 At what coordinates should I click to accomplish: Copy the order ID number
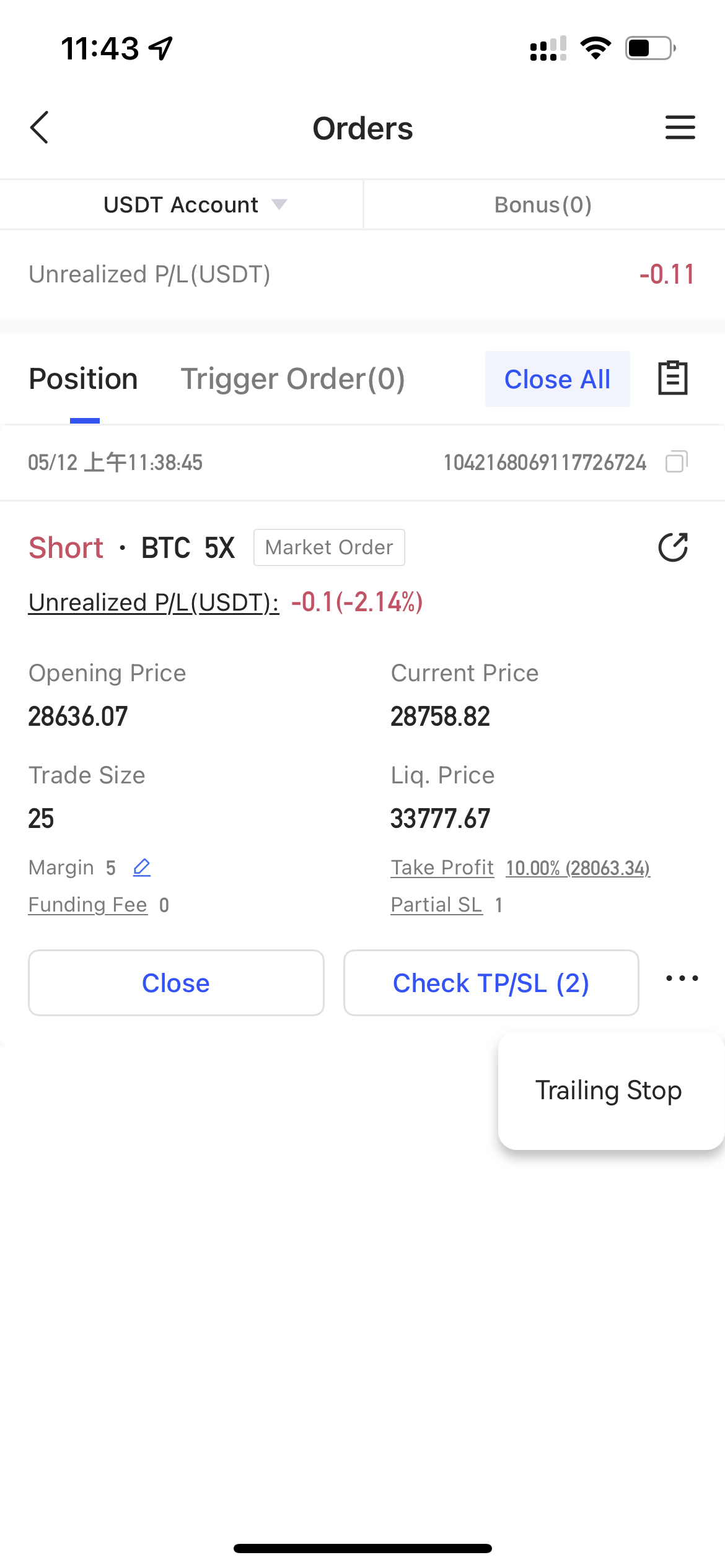pos(676,462)
